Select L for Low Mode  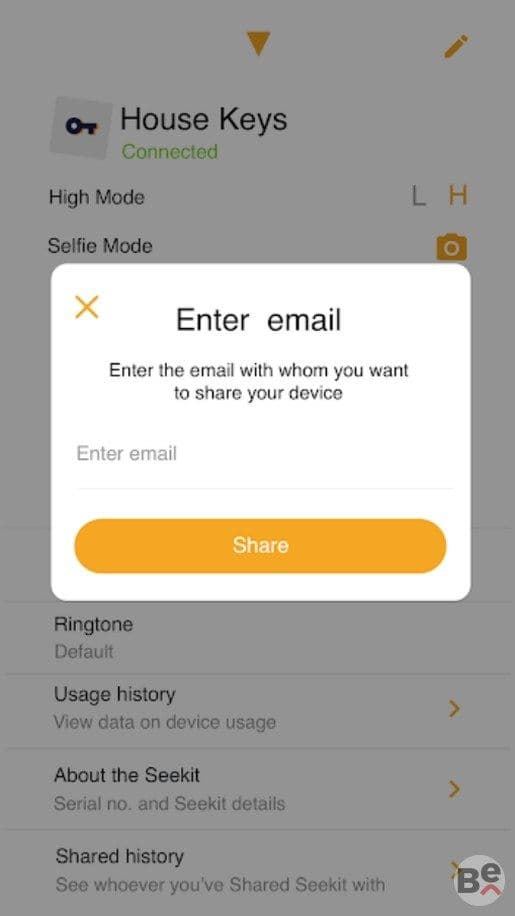[x=418, y=196]
